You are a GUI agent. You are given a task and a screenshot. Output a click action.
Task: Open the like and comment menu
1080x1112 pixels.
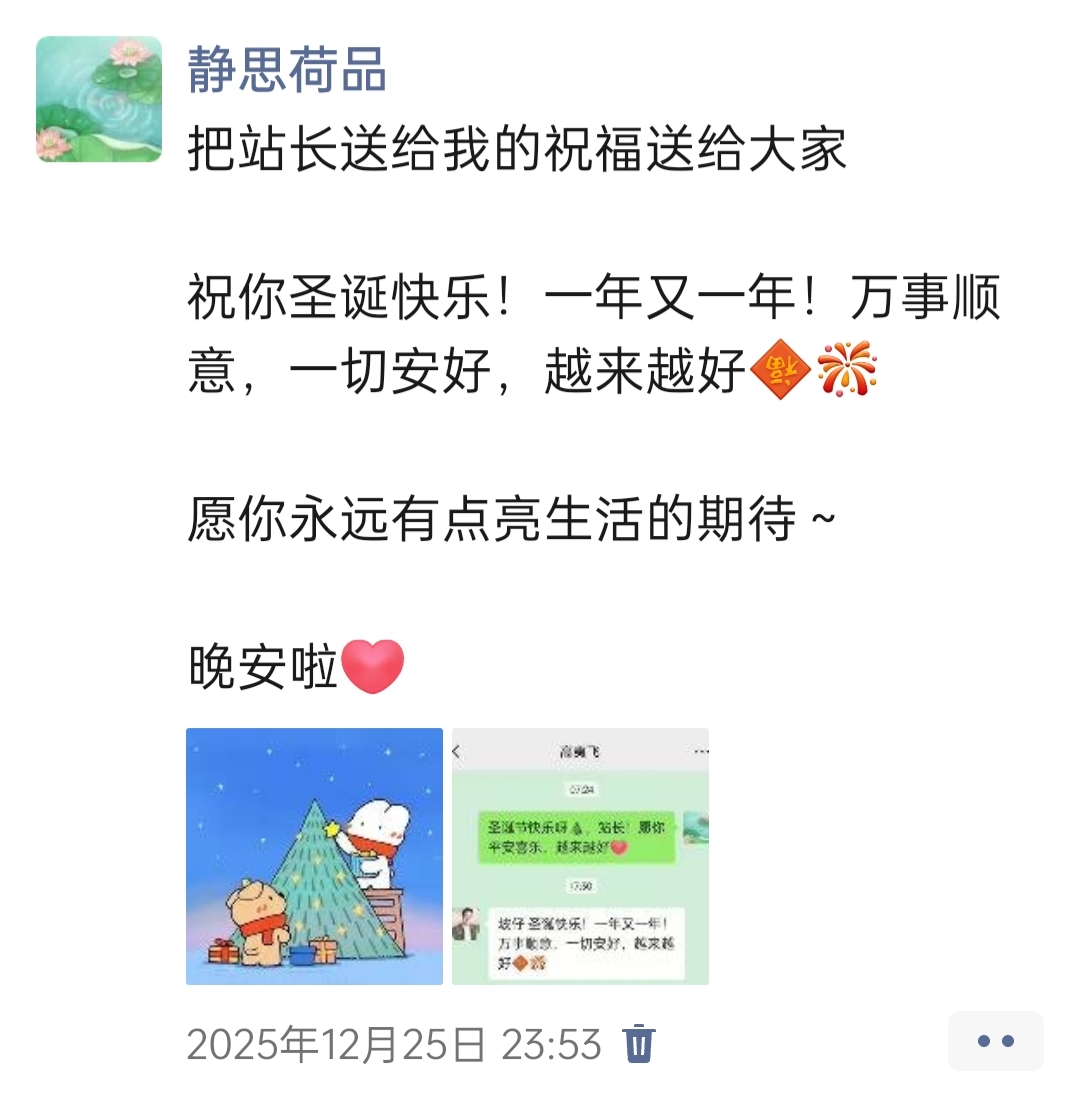pos(995,1041)
